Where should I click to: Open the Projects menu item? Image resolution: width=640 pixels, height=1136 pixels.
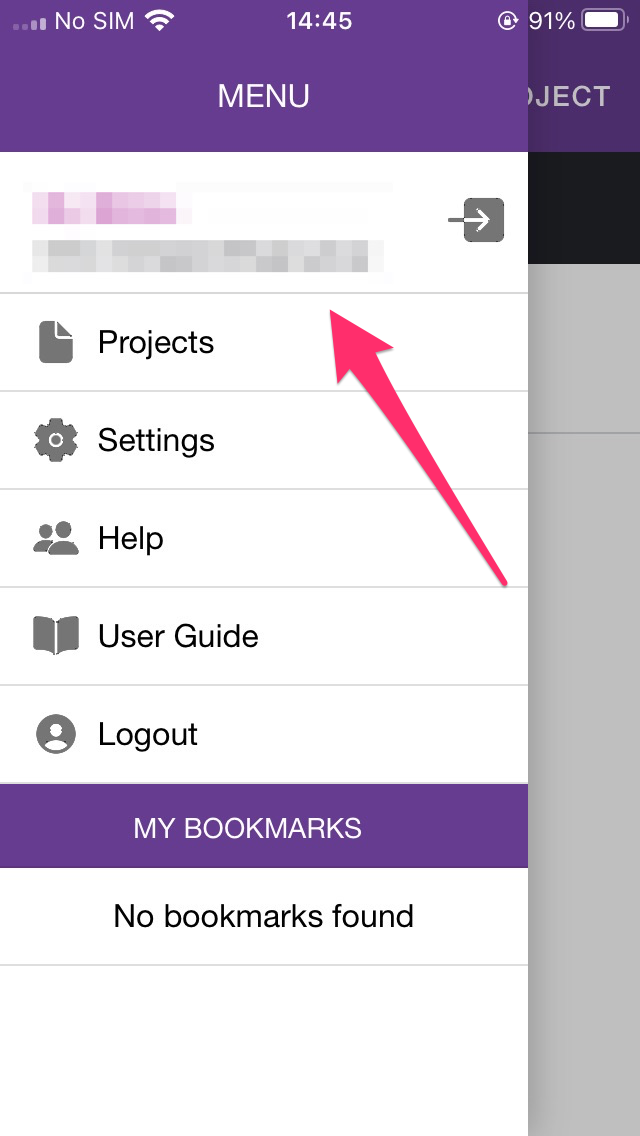click(x=156, y=343)
